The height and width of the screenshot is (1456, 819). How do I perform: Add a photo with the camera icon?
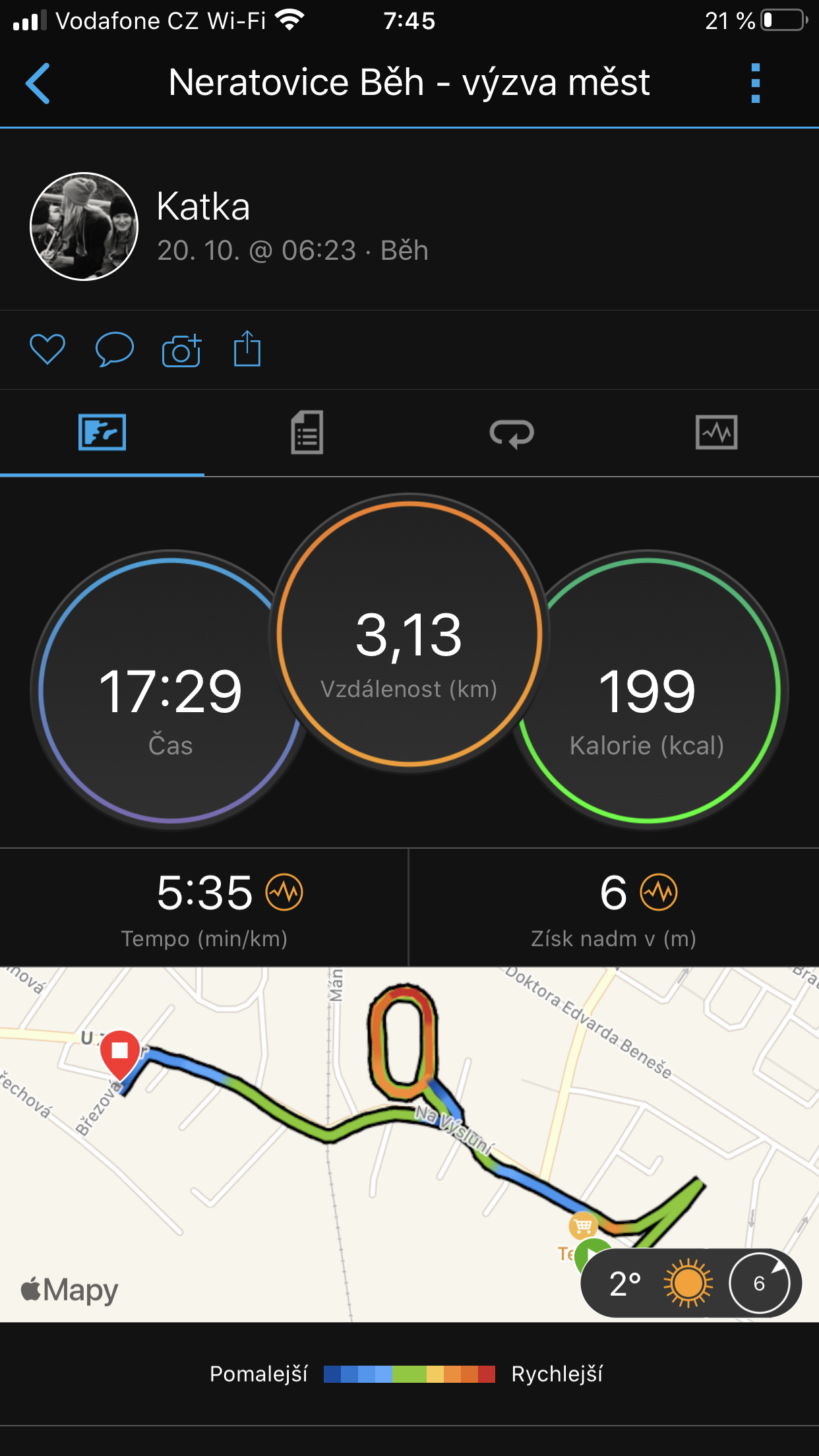point(181,349)
